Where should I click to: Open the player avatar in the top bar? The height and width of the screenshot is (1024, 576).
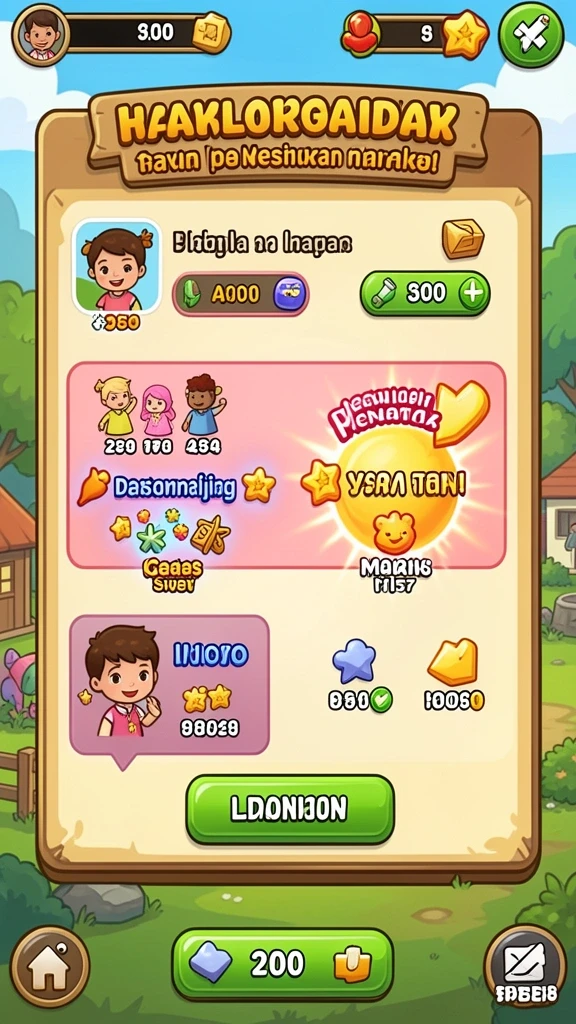point(40,35)
